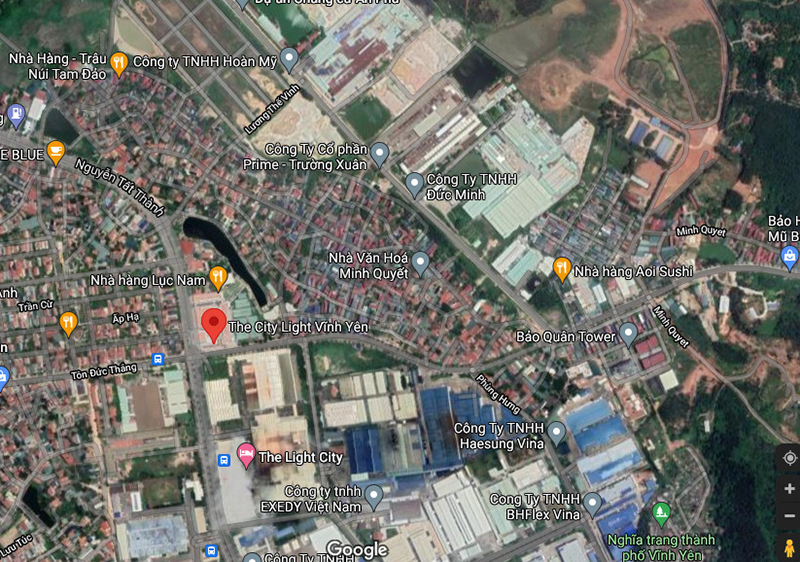Open Công ty TNHH Hoàn Mỹ marker

point(289,59)
